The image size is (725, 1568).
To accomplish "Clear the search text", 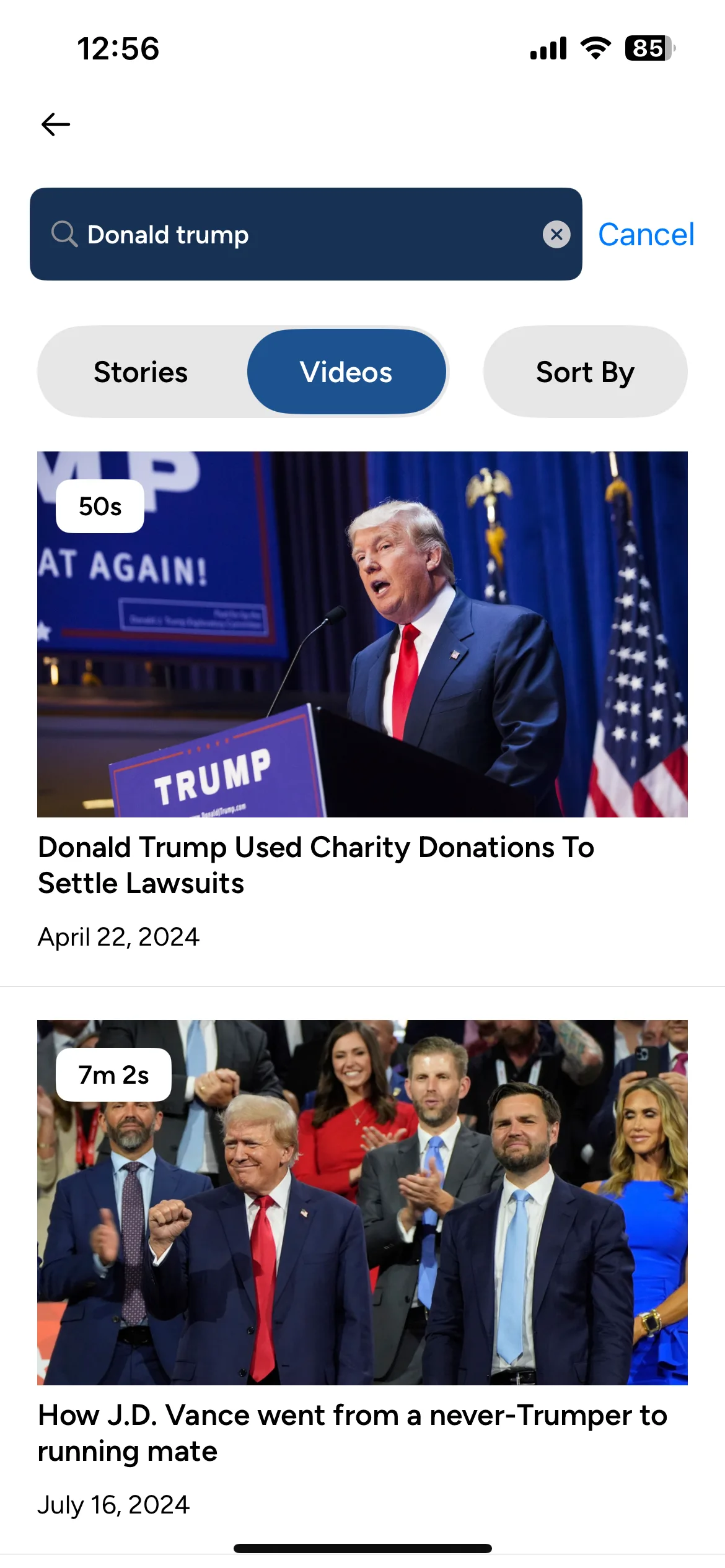I will [x=556, y=235].
